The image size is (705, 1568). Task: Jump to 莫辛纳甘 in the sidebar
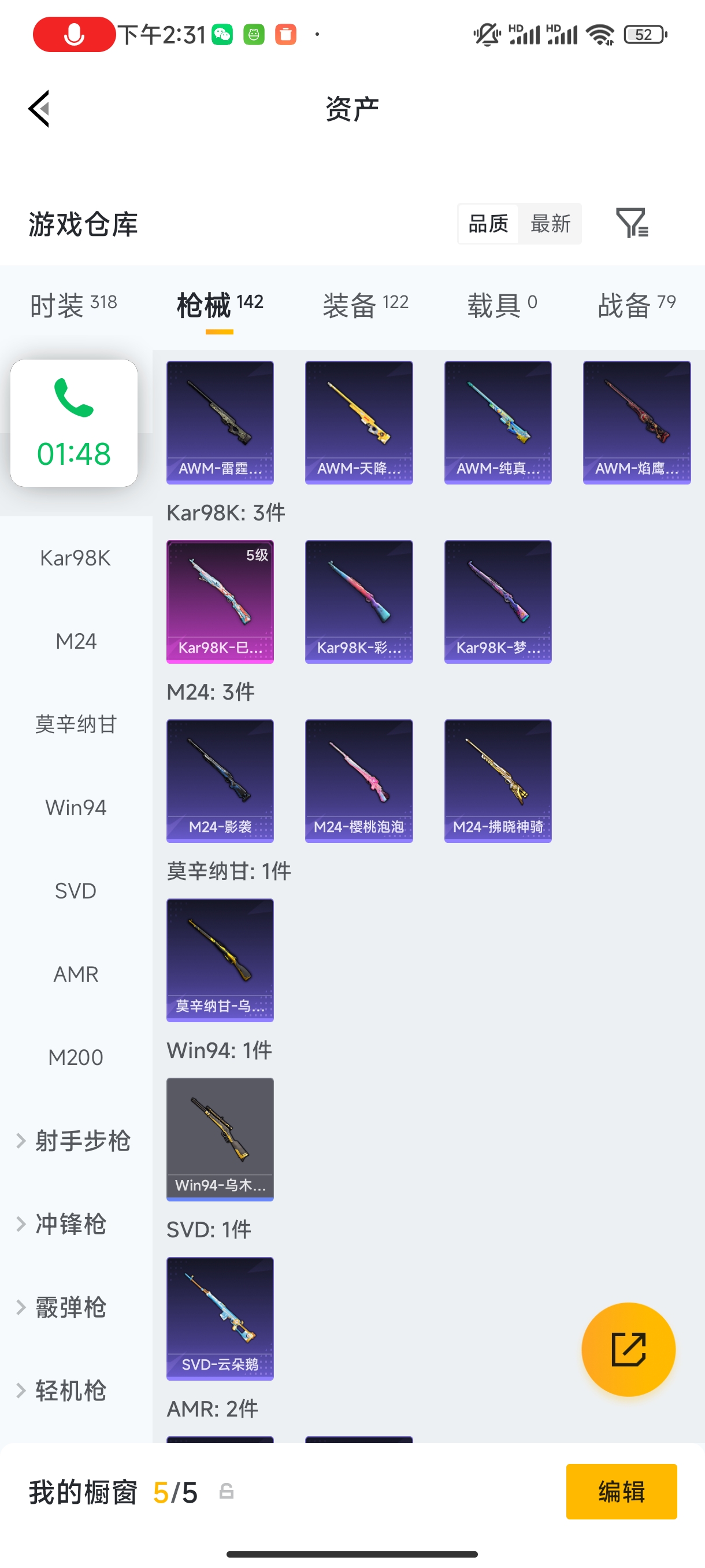[x=76, y=724]
